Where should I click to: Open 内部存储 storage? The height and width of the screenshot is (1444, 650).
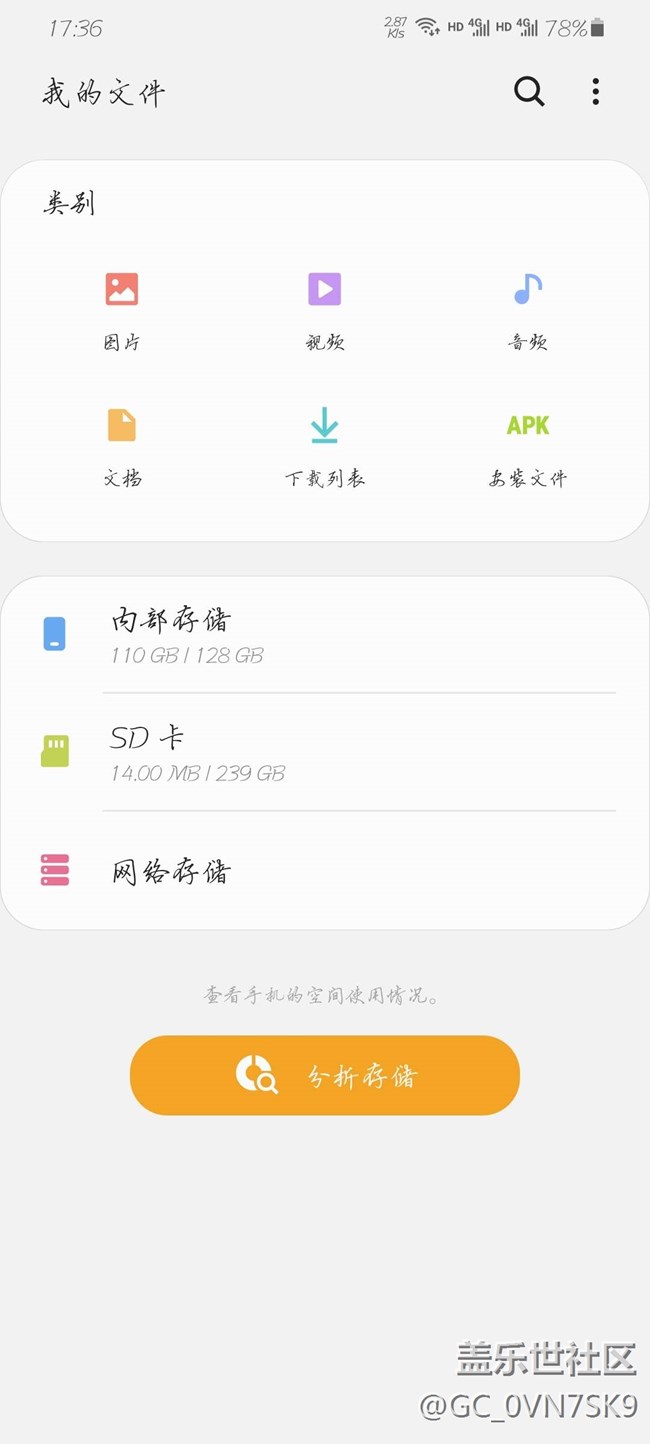click(325, 634)
